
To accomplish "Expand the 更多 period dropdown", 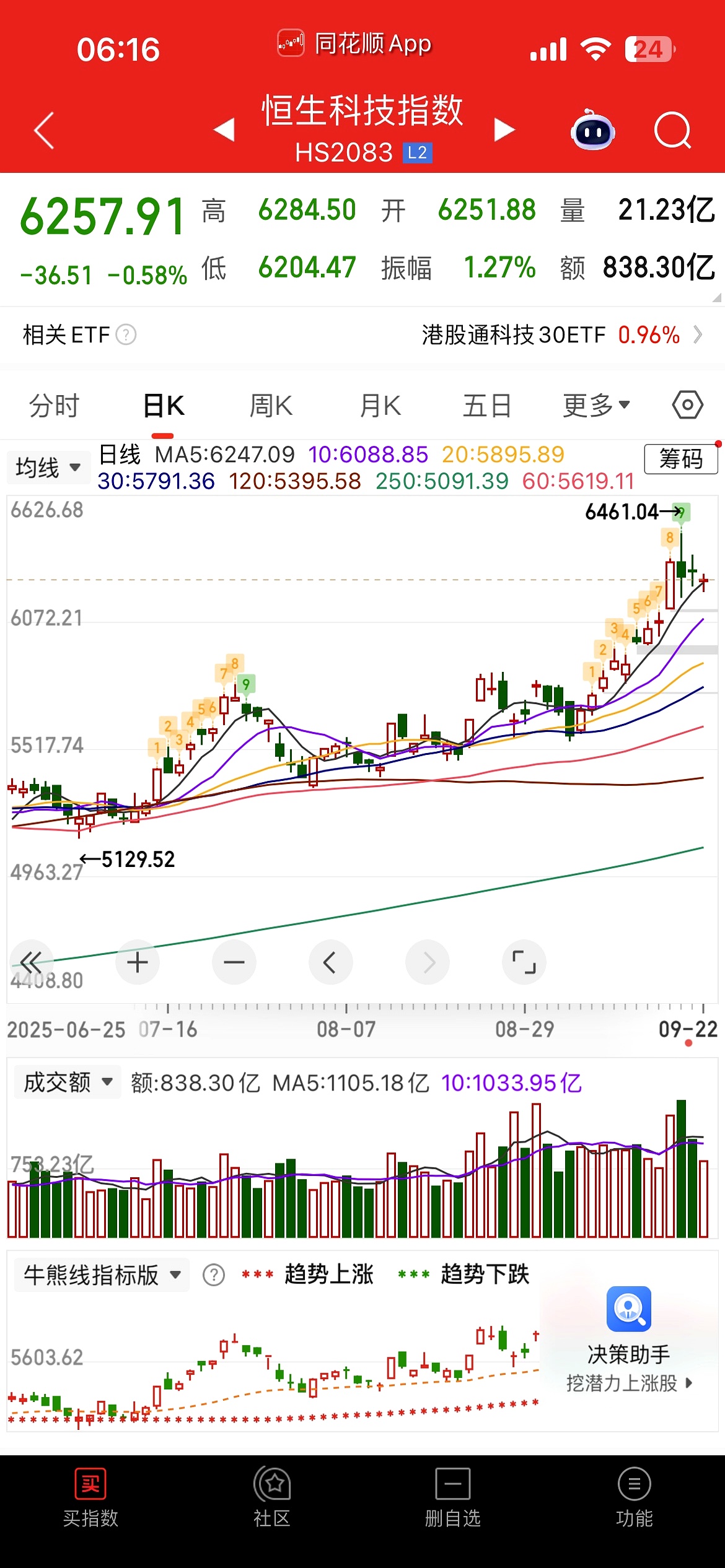I will pos(596,406).
